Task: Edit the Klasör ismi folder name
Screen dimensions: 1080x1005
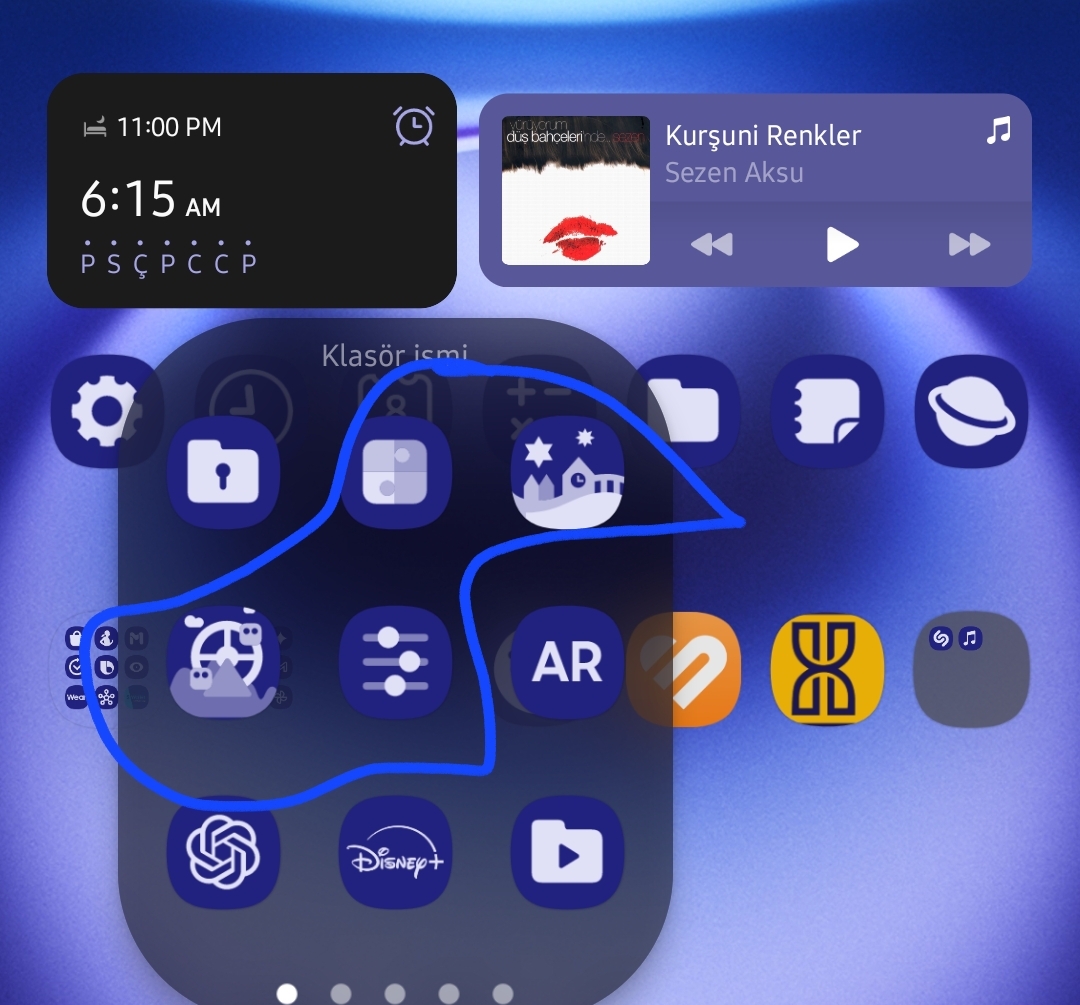Action: (394, 355)
